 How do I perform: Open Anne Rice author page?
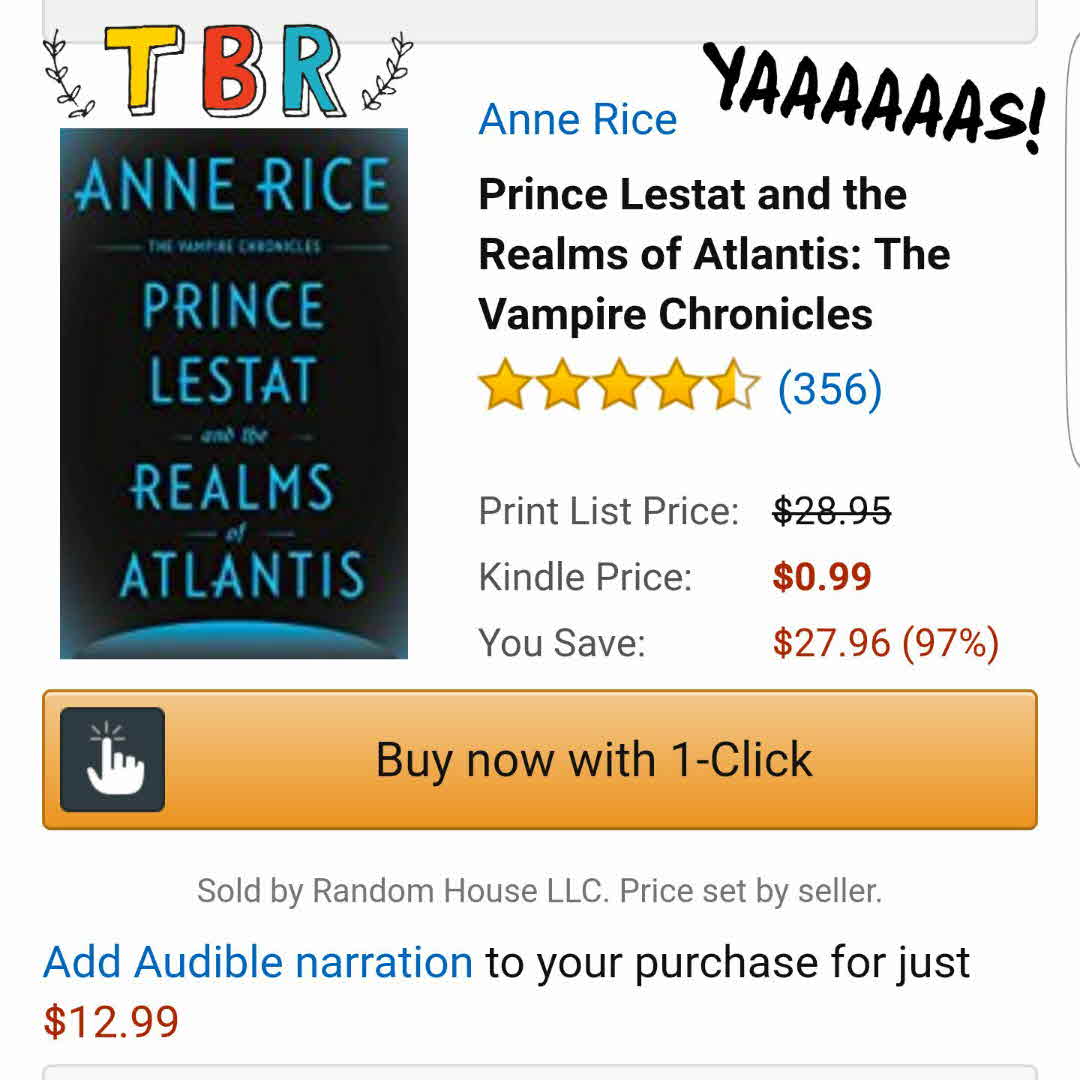coord(578,120)
